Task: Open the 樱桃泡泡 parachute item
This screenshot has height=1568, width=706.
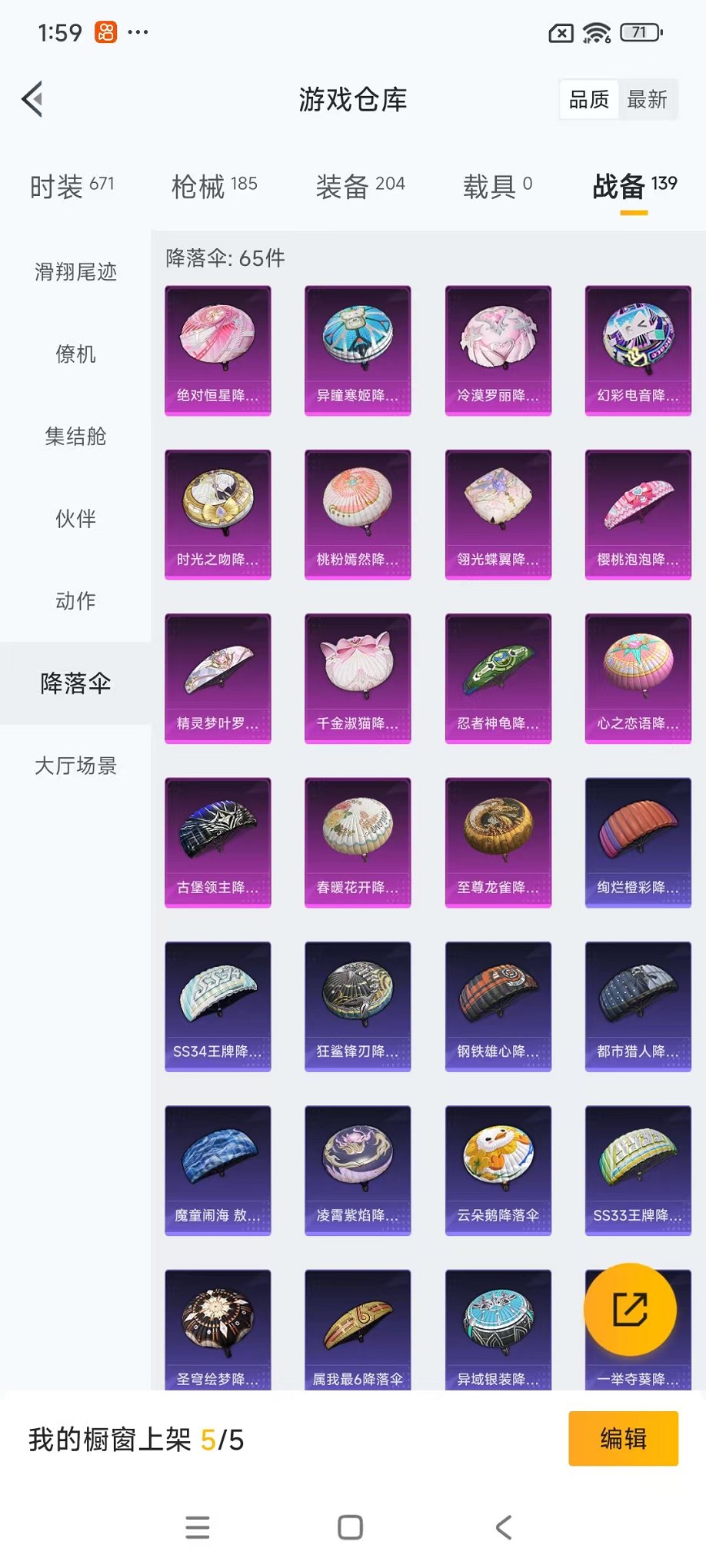Action: tap(638, 514)
